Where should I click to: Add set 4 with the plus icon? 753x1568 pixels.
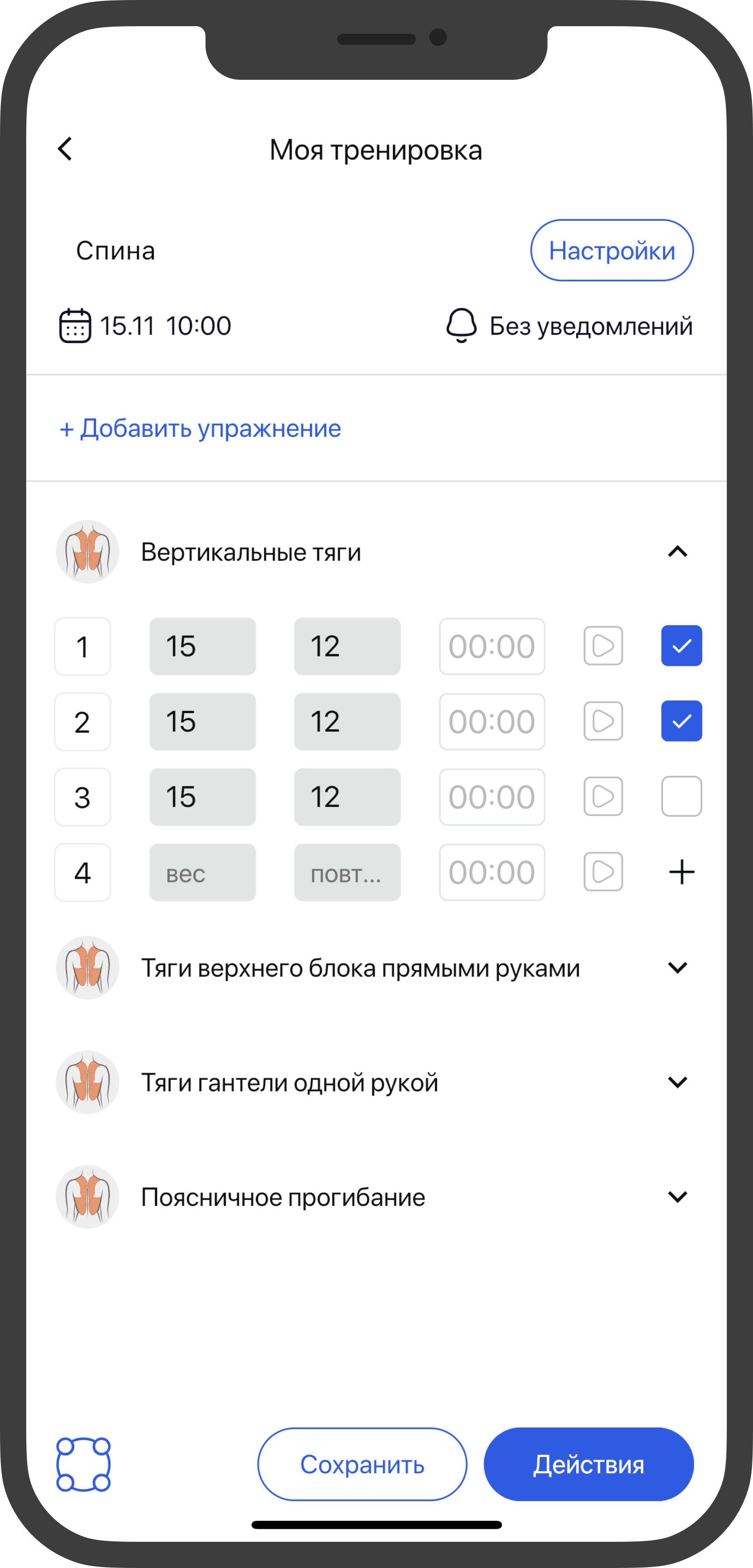(681, 872)
